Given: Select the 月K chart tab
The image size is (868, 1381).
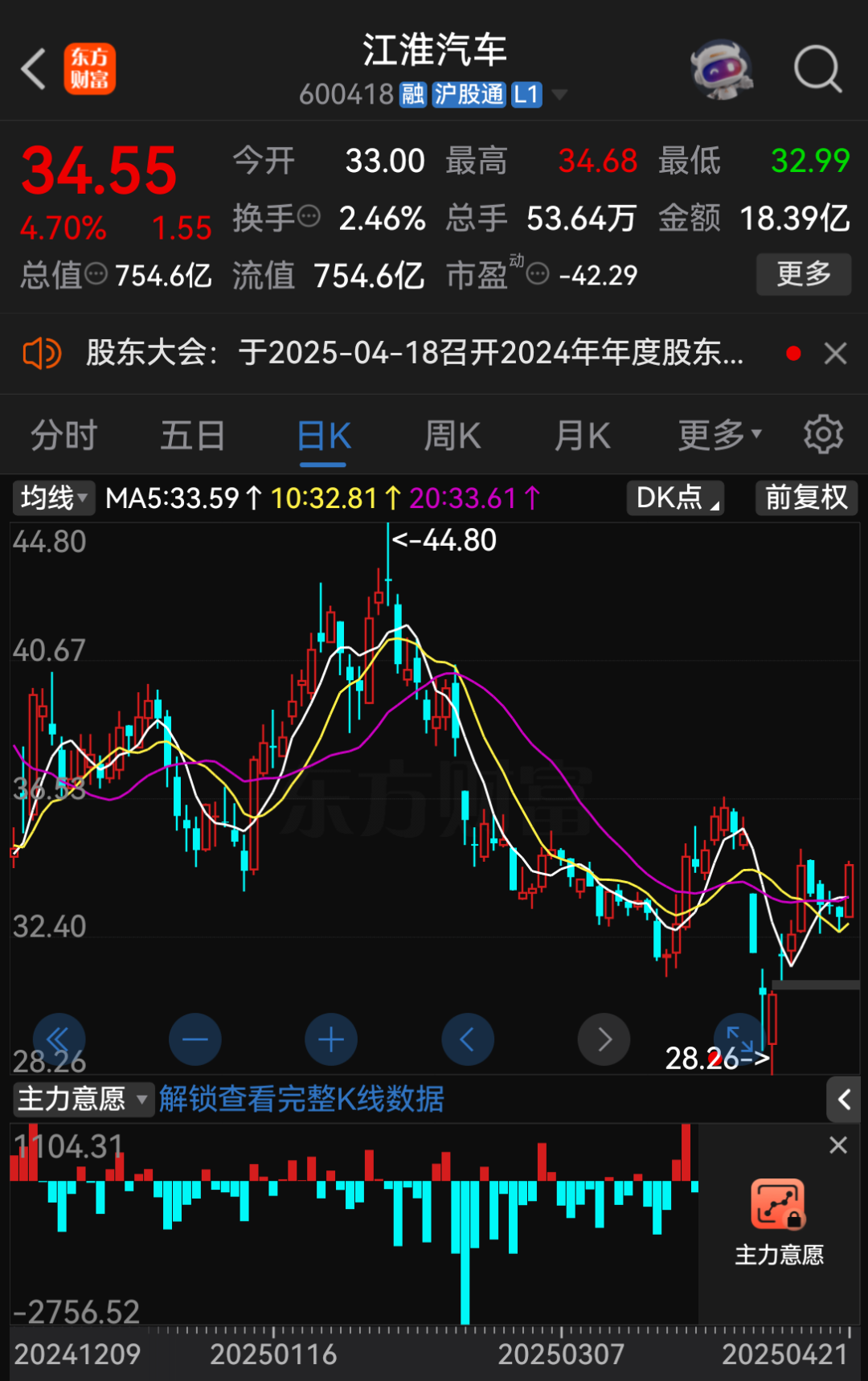Looking at the screenshot, I should tap(582, 436).
